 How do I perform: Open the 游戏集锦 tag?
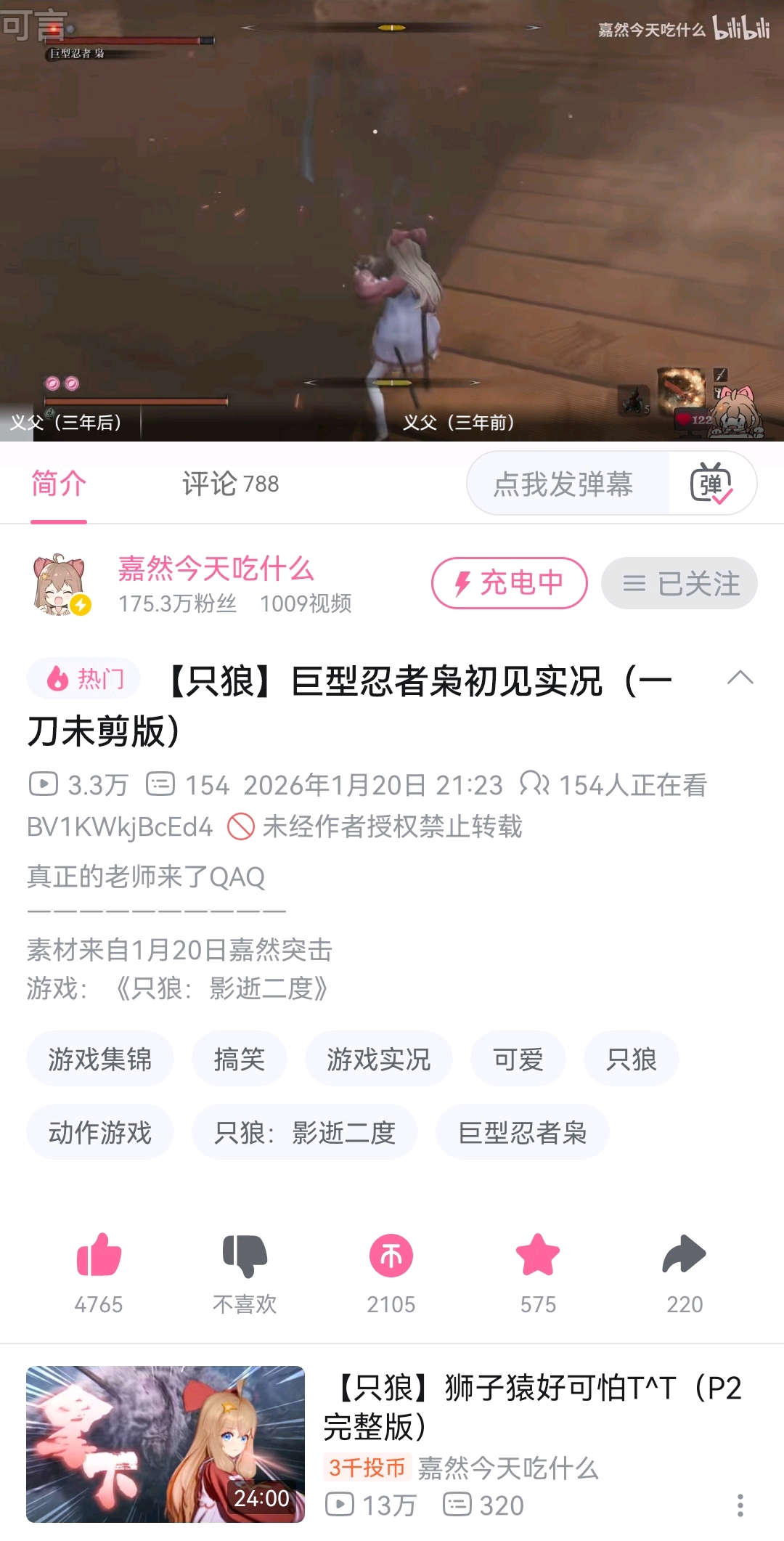point(100,1060)
